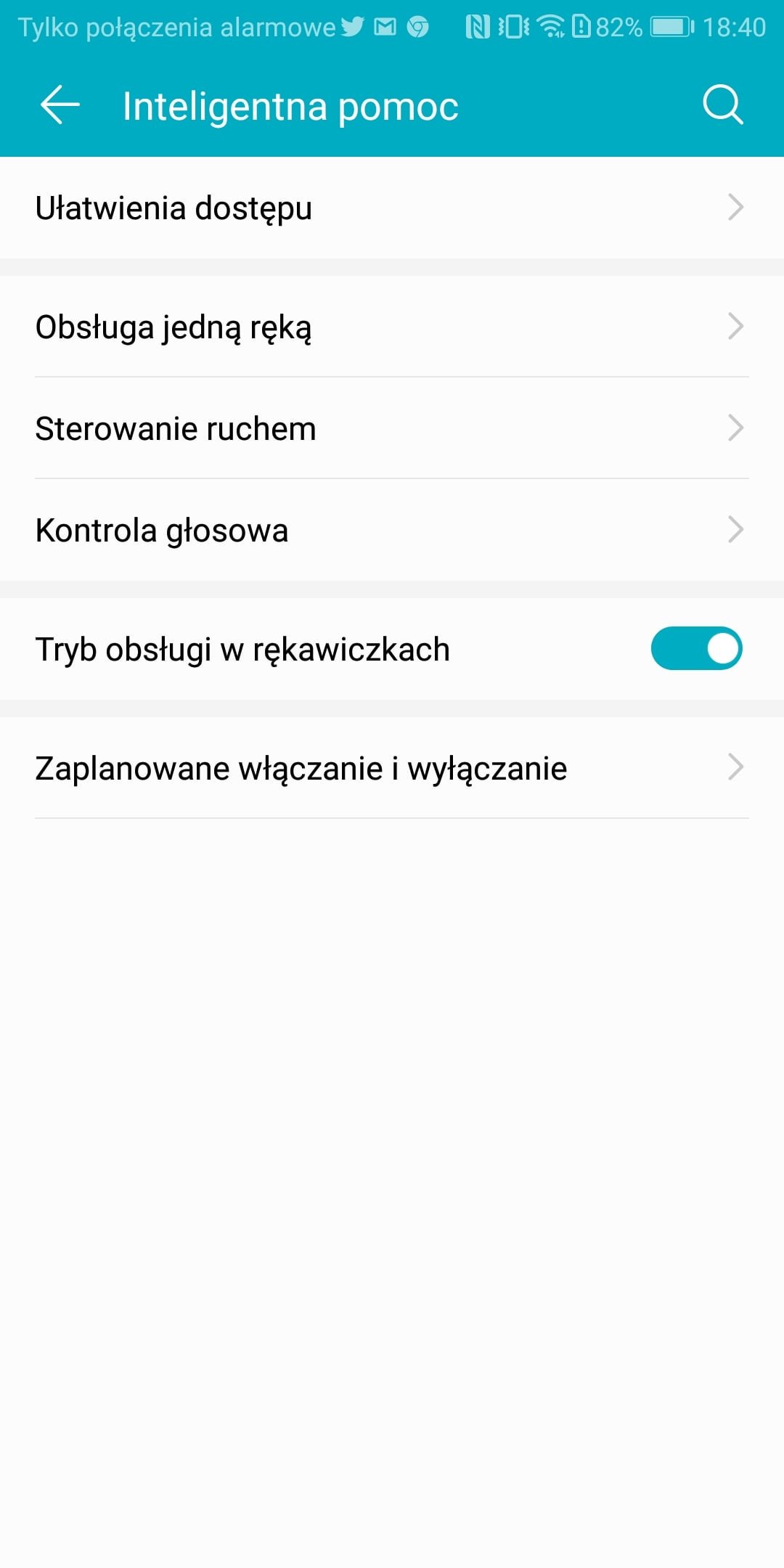The height and width of the screenshot is (1568, 784).
Task: Go back using the top-left arrow
Action: 60,105
